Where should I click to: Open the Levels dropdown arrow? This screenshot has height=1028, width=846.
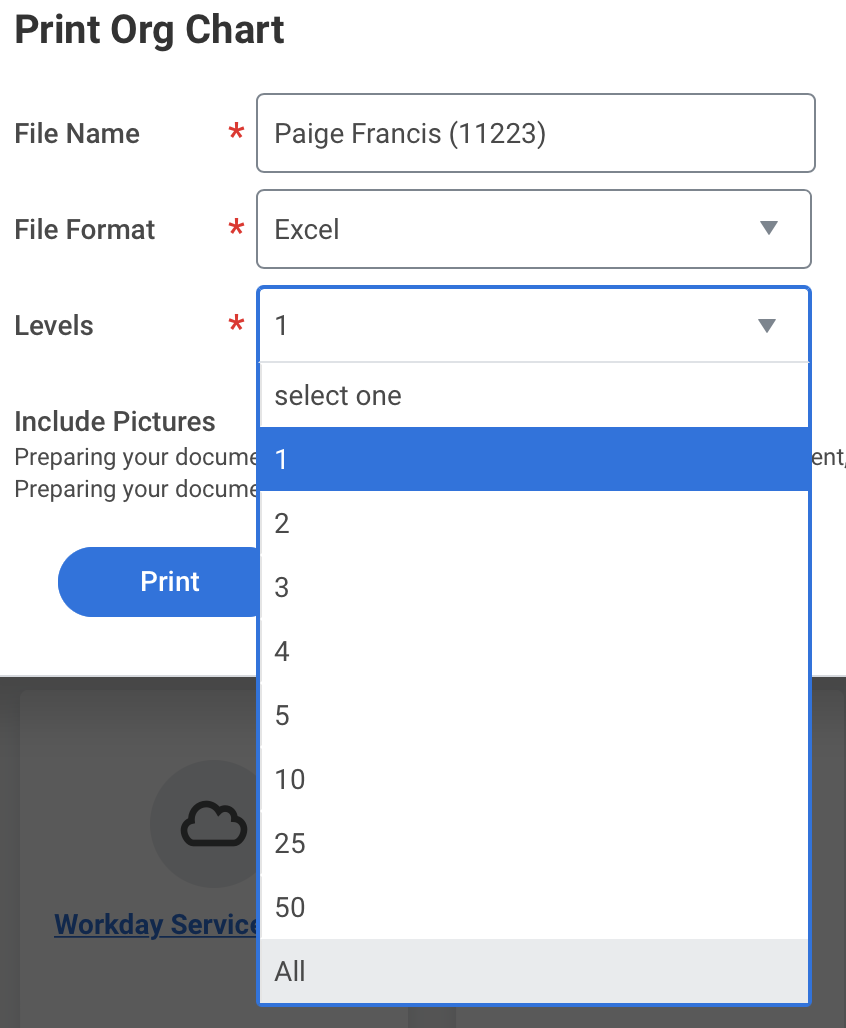click(766, 325)
